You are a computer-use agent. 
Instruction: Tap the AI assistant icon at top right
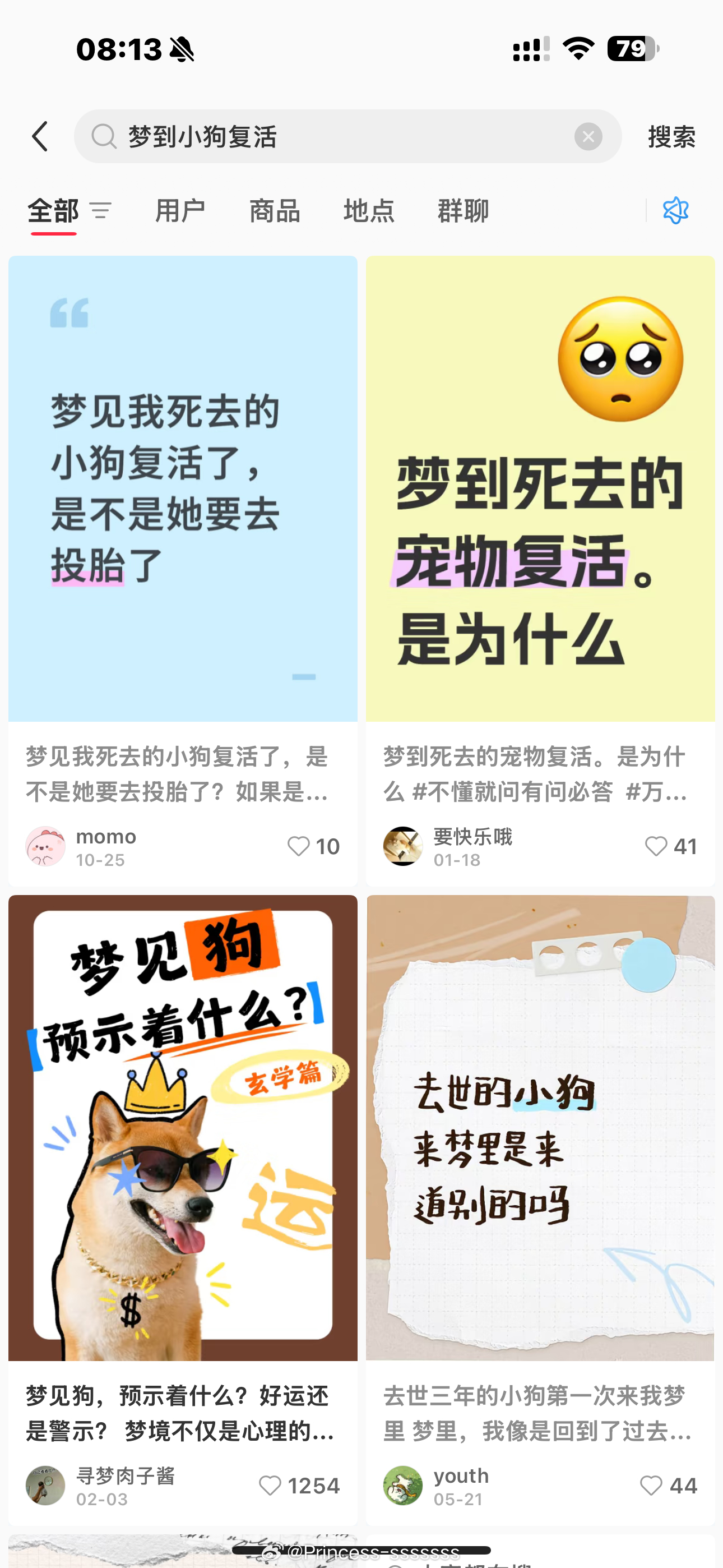(675, 211)
